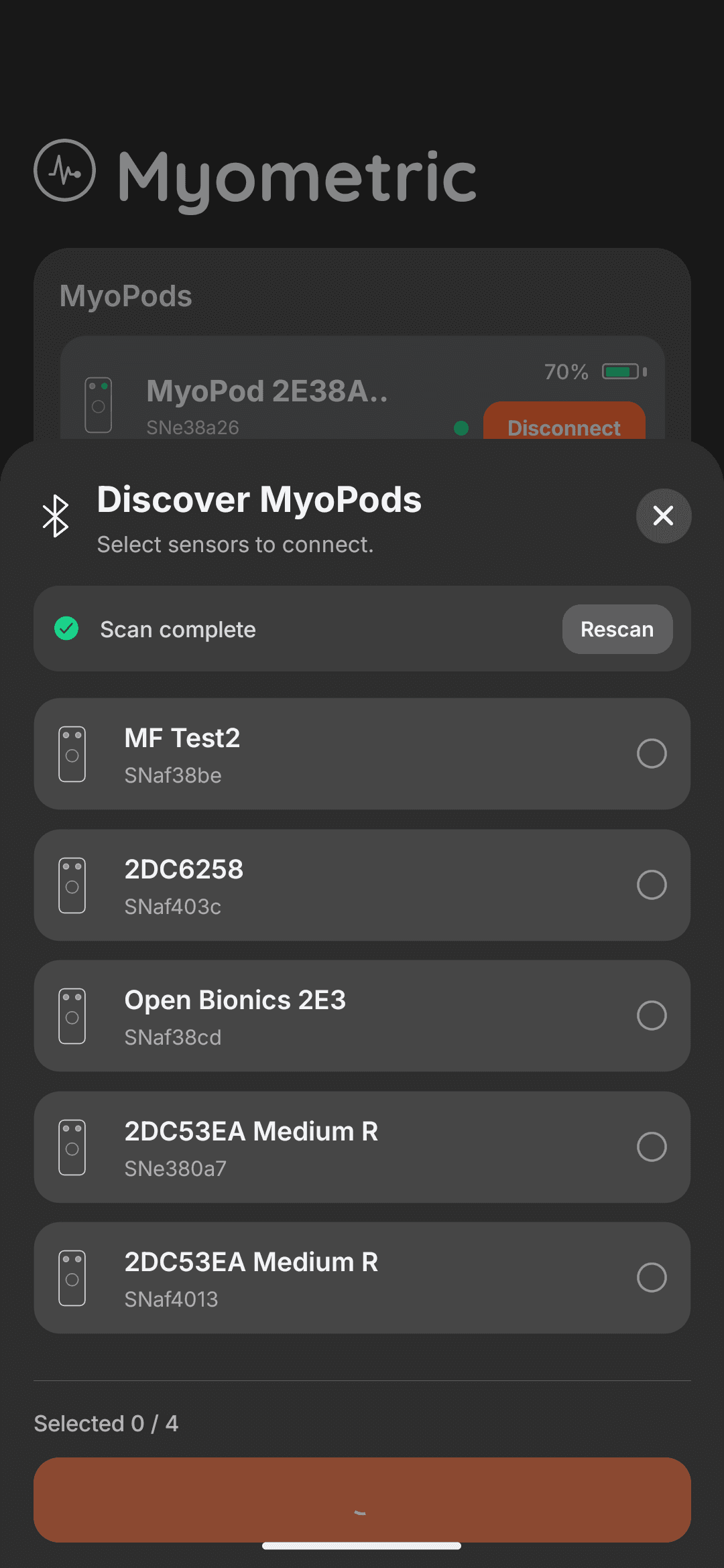Tap the Bluetooth icon beside Discover MyoPods
This screenshot has width=724, height=1568.
[56, 516]
